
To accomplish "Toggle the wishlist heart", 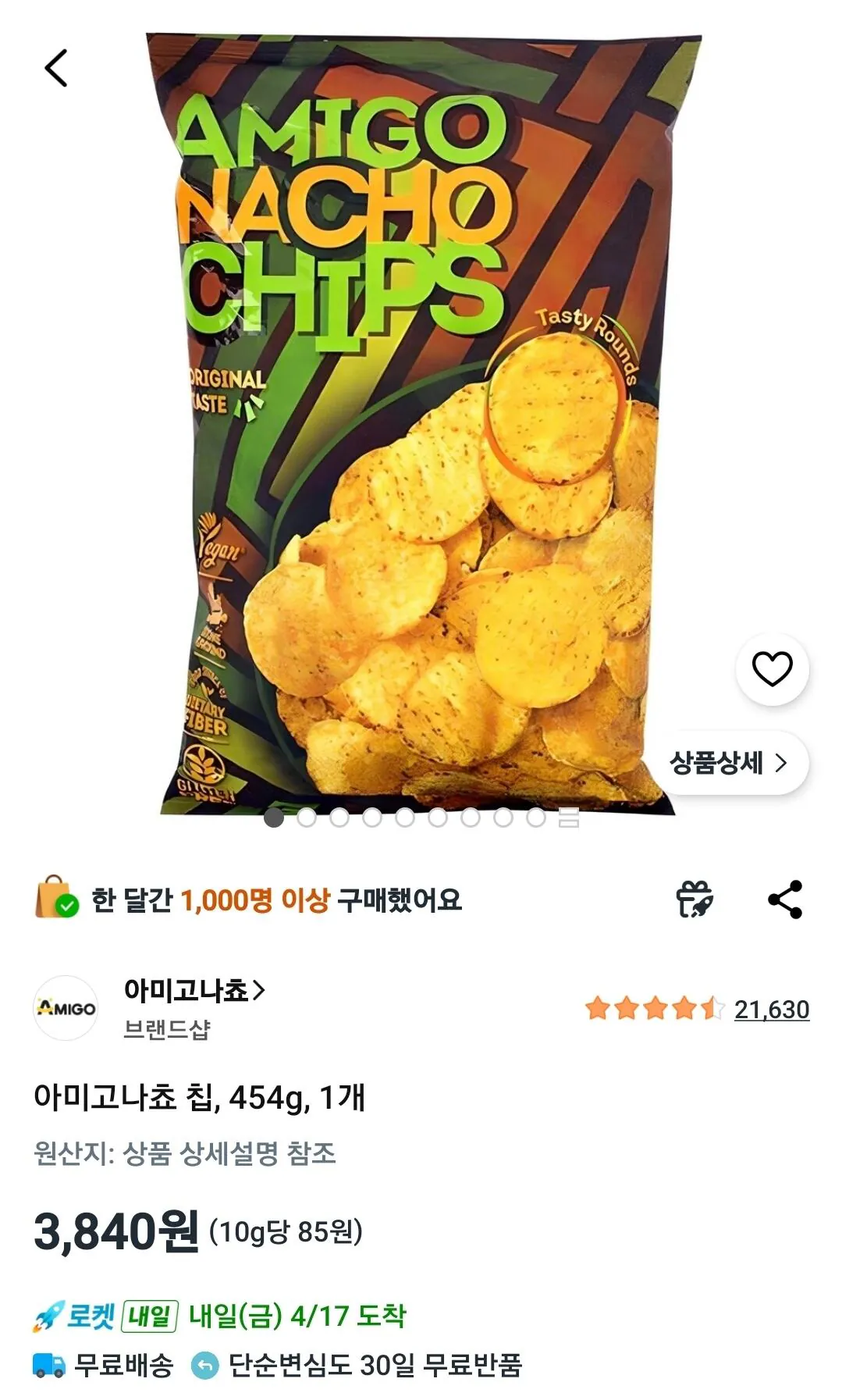I will [x=771, y=668].
